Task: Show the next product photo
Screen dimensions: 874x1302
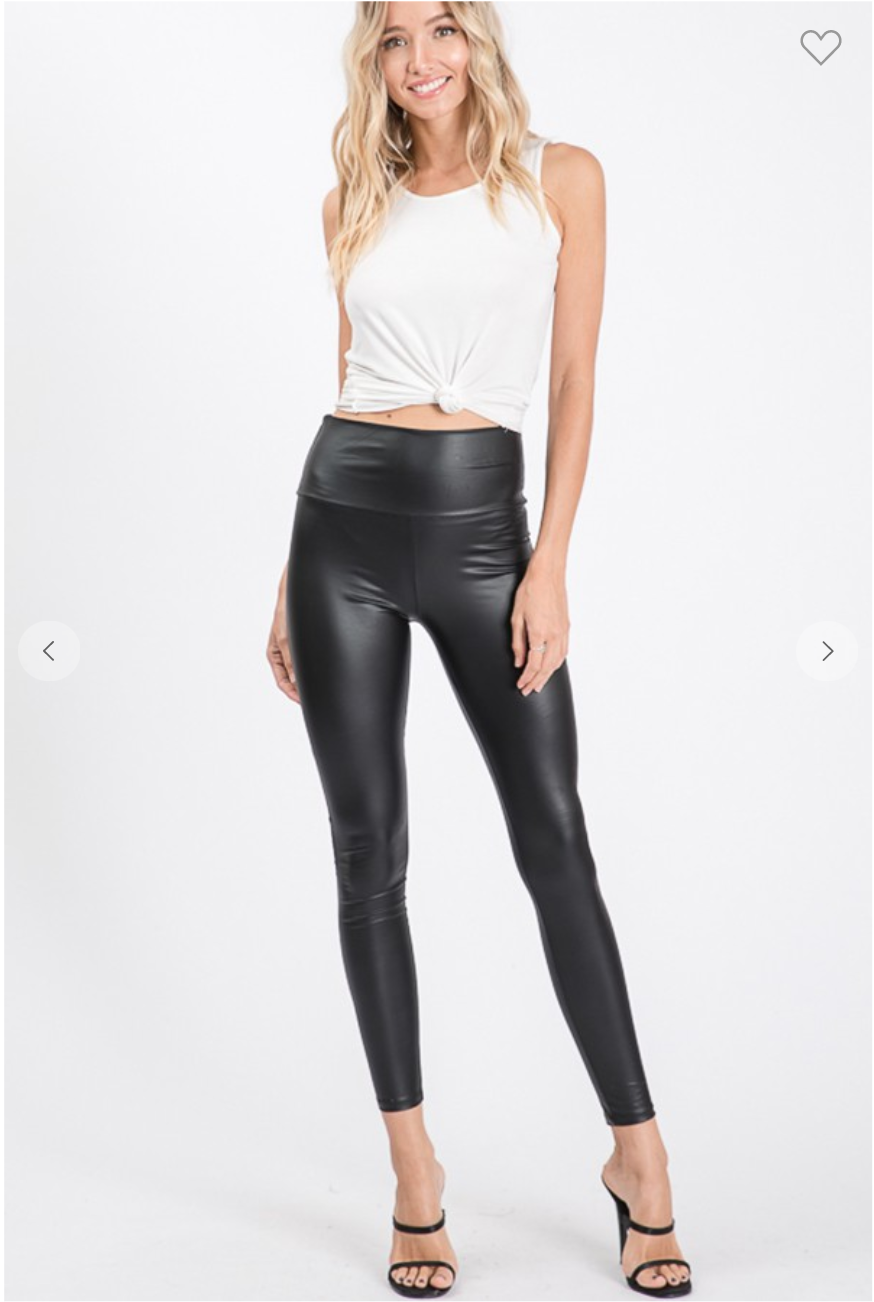Action: pyautogui.click(x=826, y=651)
